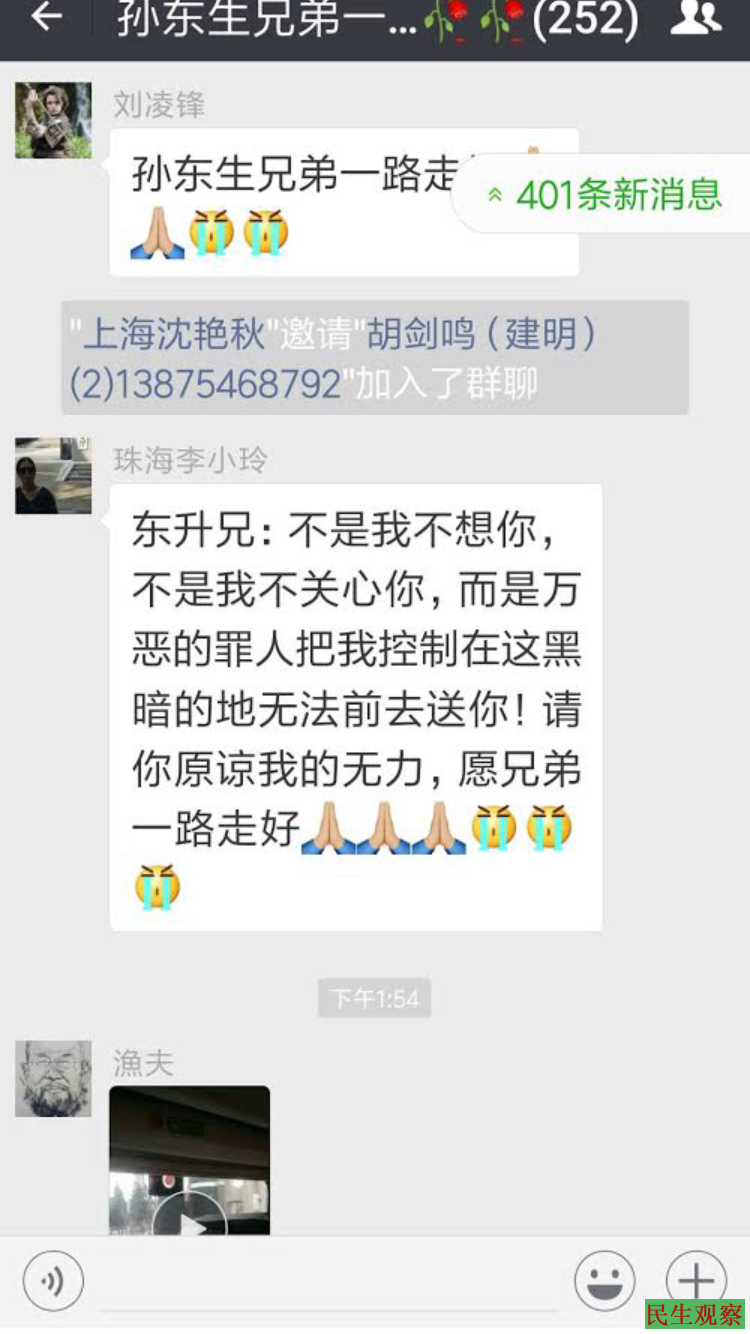This screenshot has width=750, height=1334.
Task: Go back from the group chat
Action: 46,19
